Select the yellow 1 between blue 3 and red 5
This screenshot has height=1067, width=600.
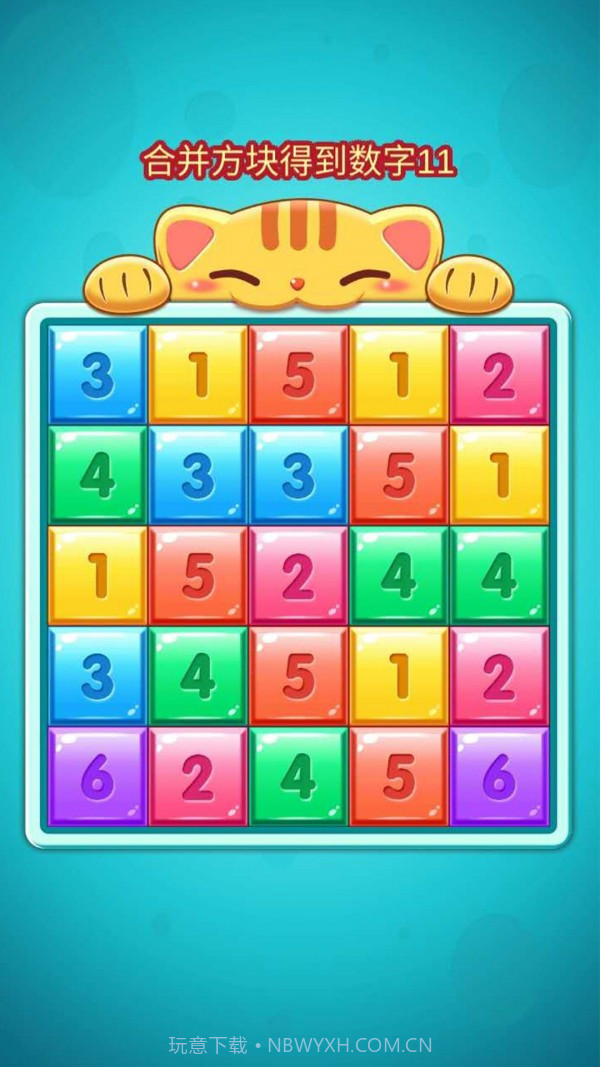click(198, 374)
